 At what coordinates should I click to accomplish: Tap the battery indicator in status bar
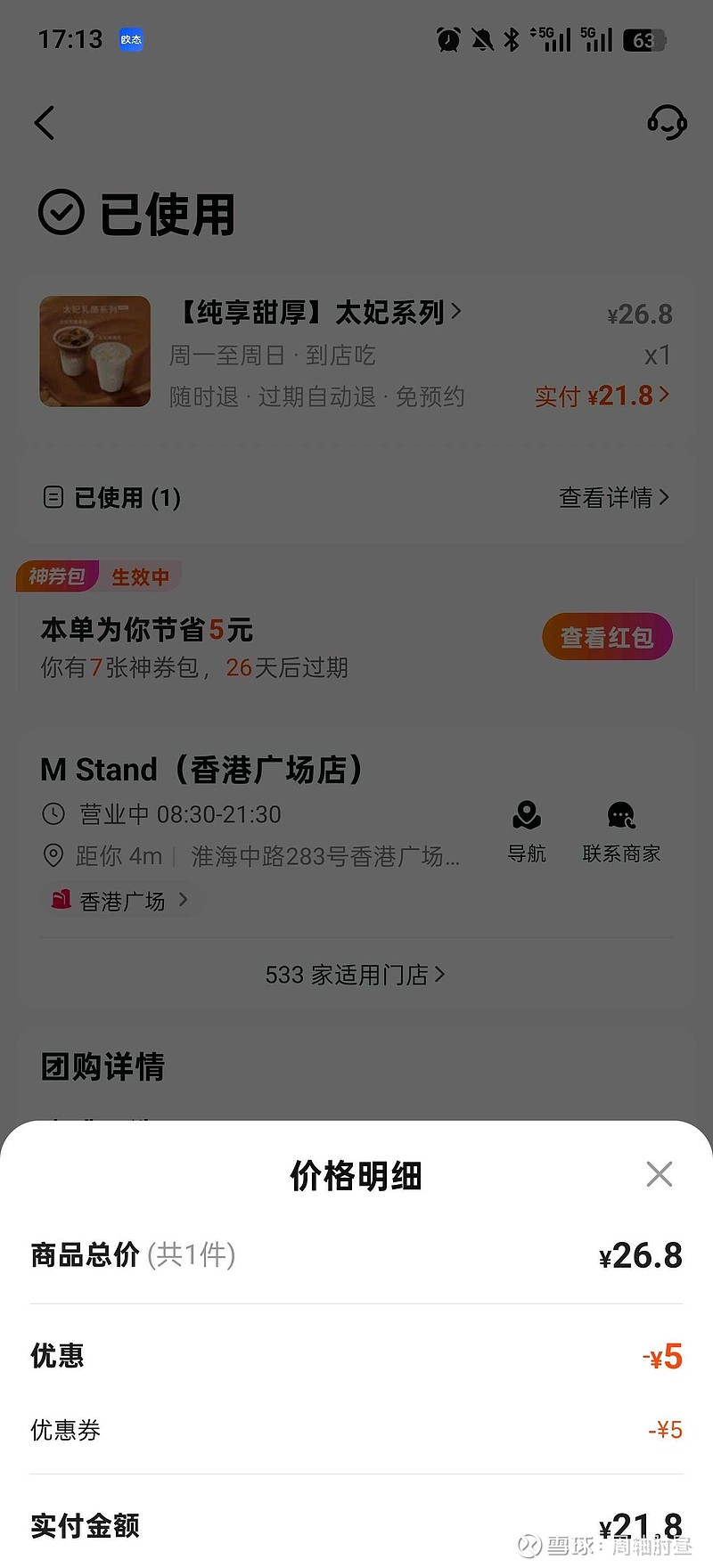(643, 39)
